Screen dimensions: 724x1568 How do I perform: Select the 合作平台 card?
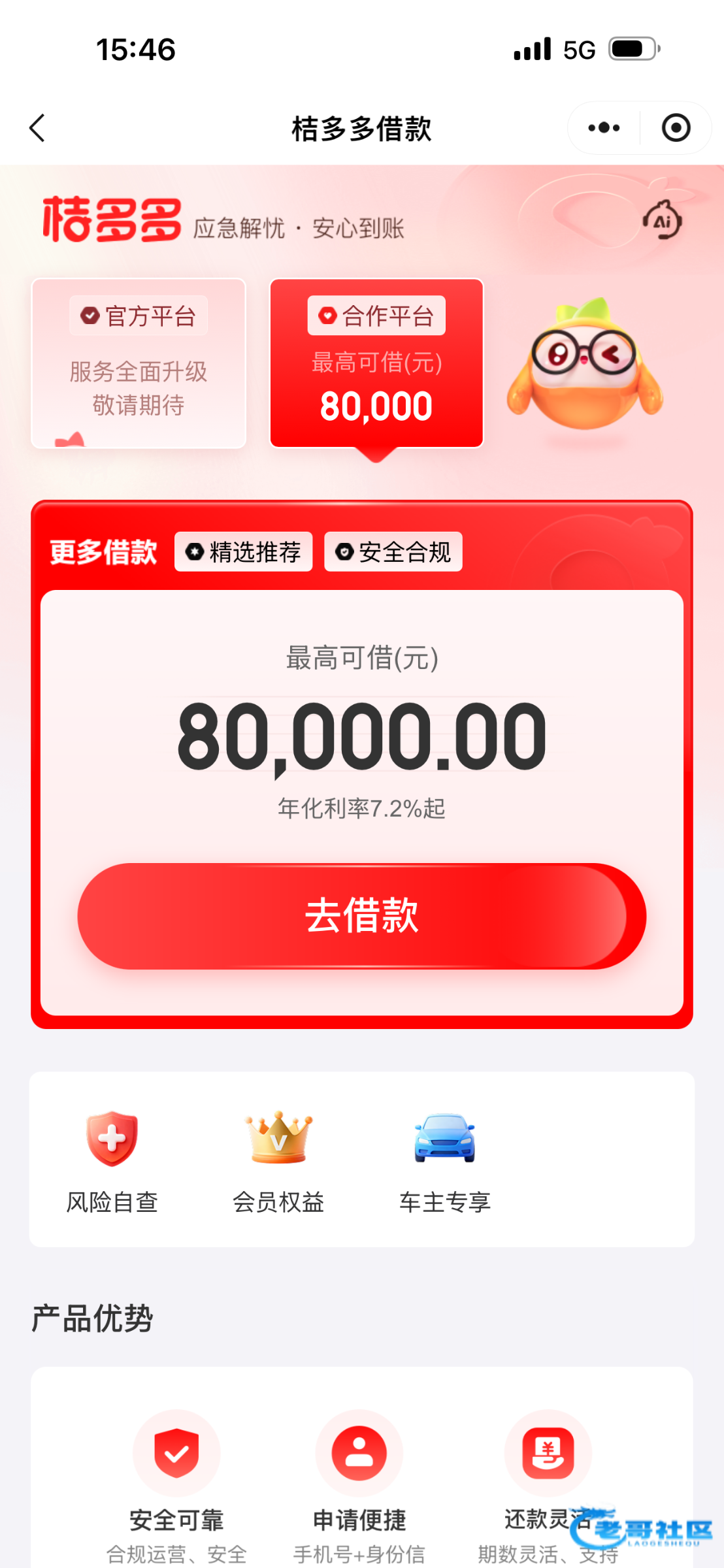[x=376, y=363]
